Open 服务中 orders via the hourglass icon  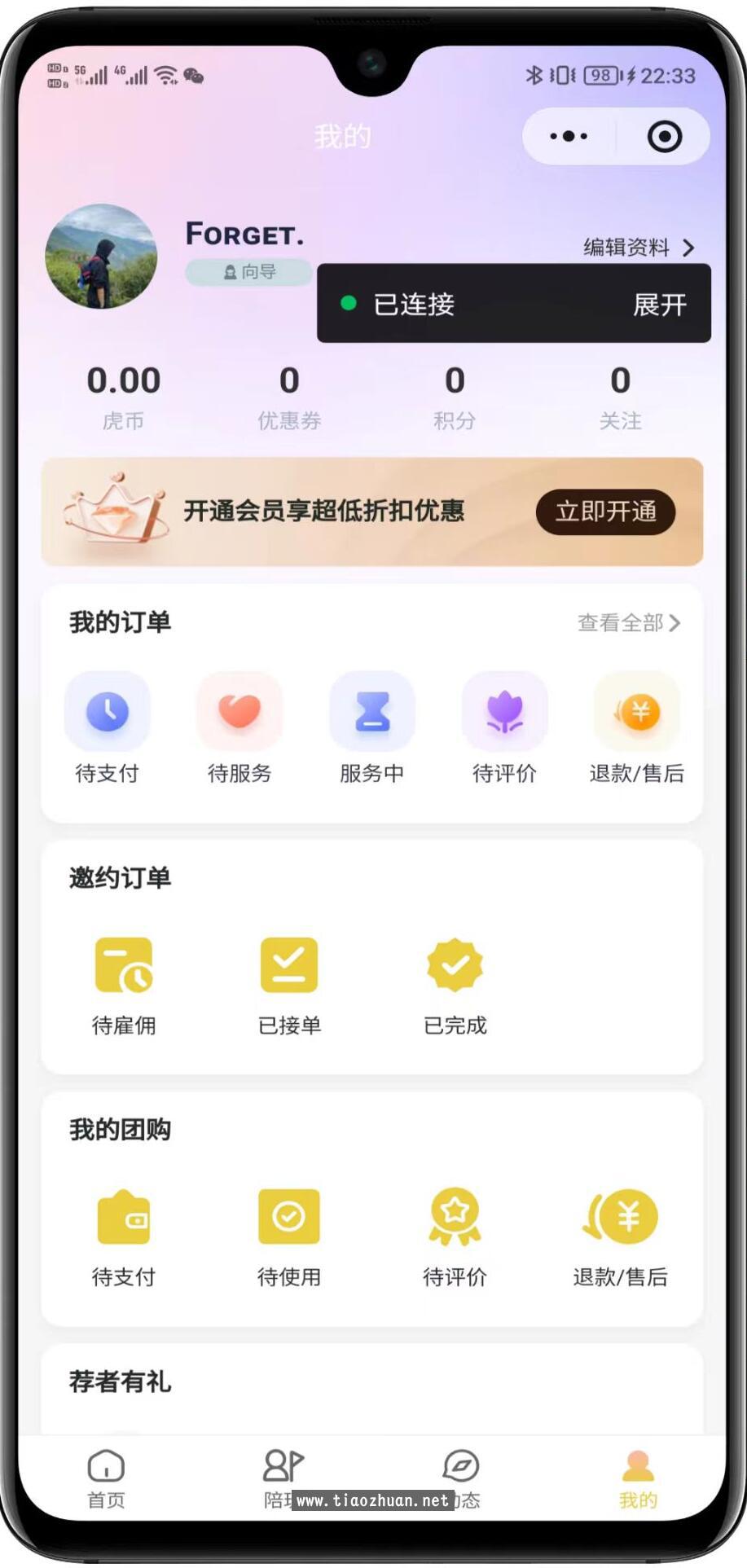(372, 710)
